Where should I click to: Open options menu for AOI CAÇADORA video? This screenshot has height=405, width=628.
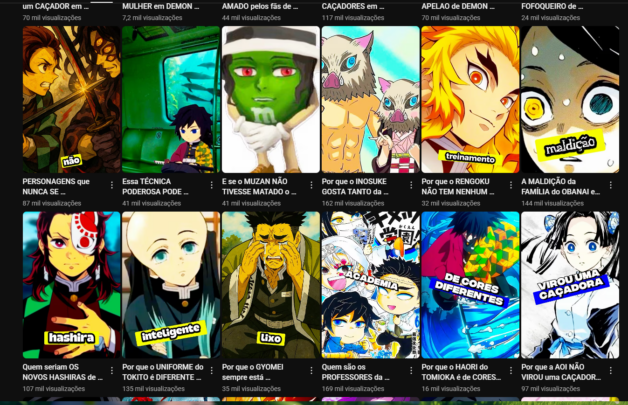[x=611, y=372]
